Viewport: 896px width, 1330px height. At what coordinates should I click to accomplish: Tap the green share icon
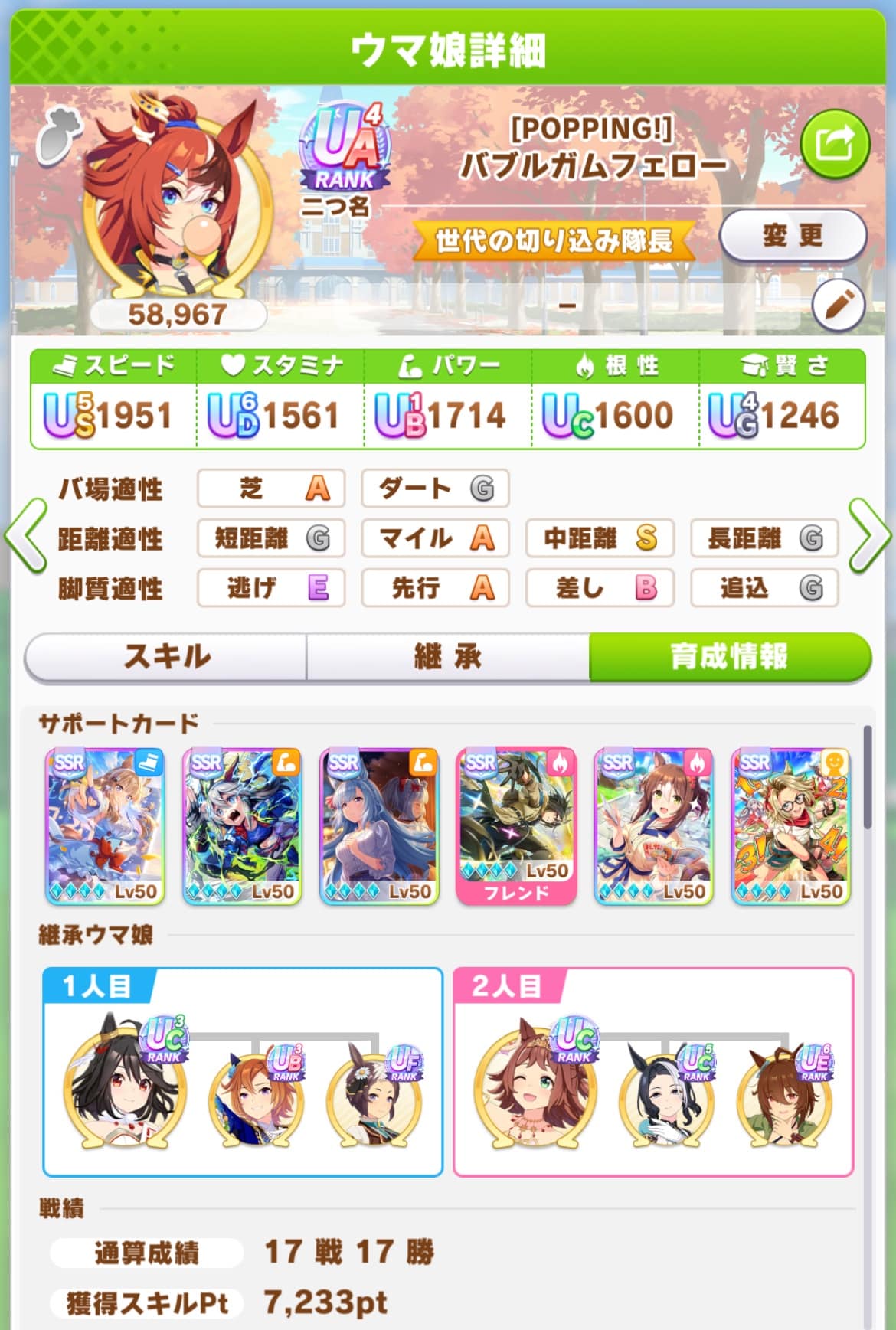tap(835, 144)
